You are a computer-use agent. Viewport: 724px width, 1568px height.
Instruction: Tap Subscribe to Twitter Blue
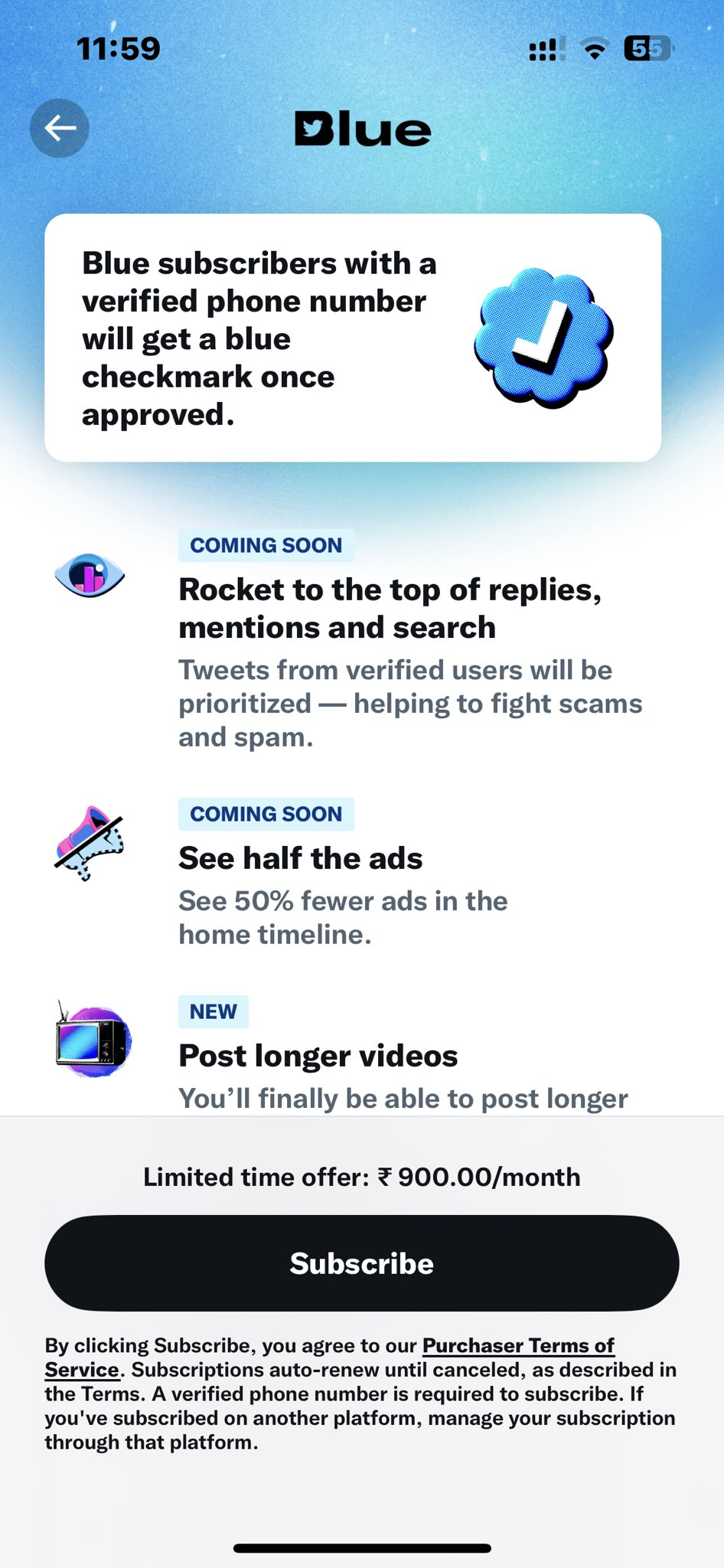[361, 1263]
